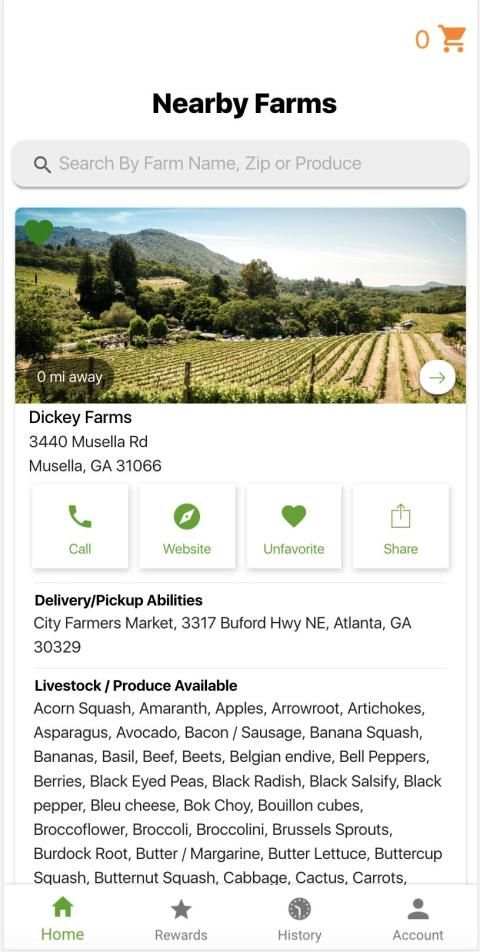
Task: Switch to the Rewards tab
Action: (x=181, y=919)
